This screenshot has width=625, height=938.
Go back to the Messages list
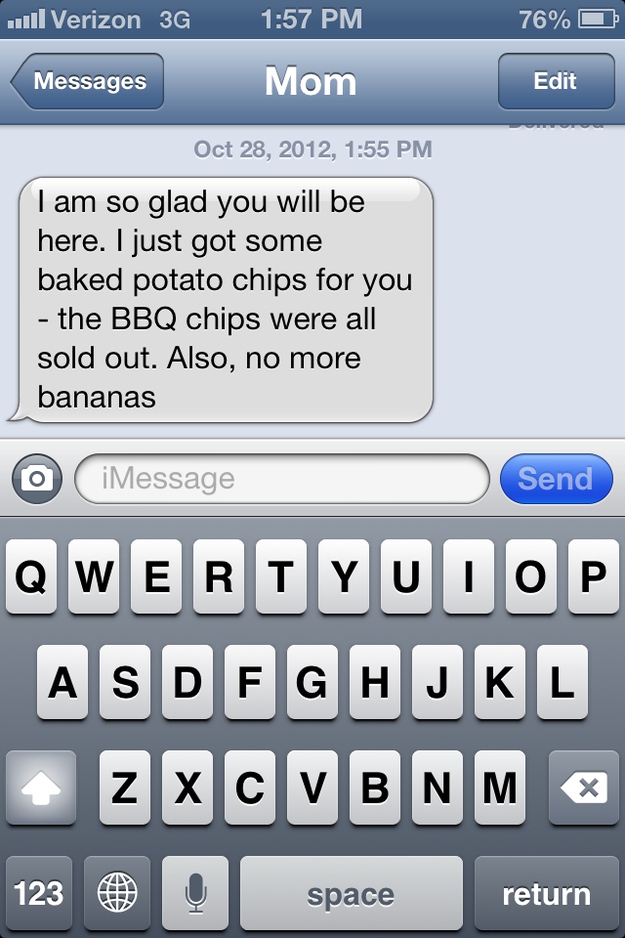(x=88, y=82)
